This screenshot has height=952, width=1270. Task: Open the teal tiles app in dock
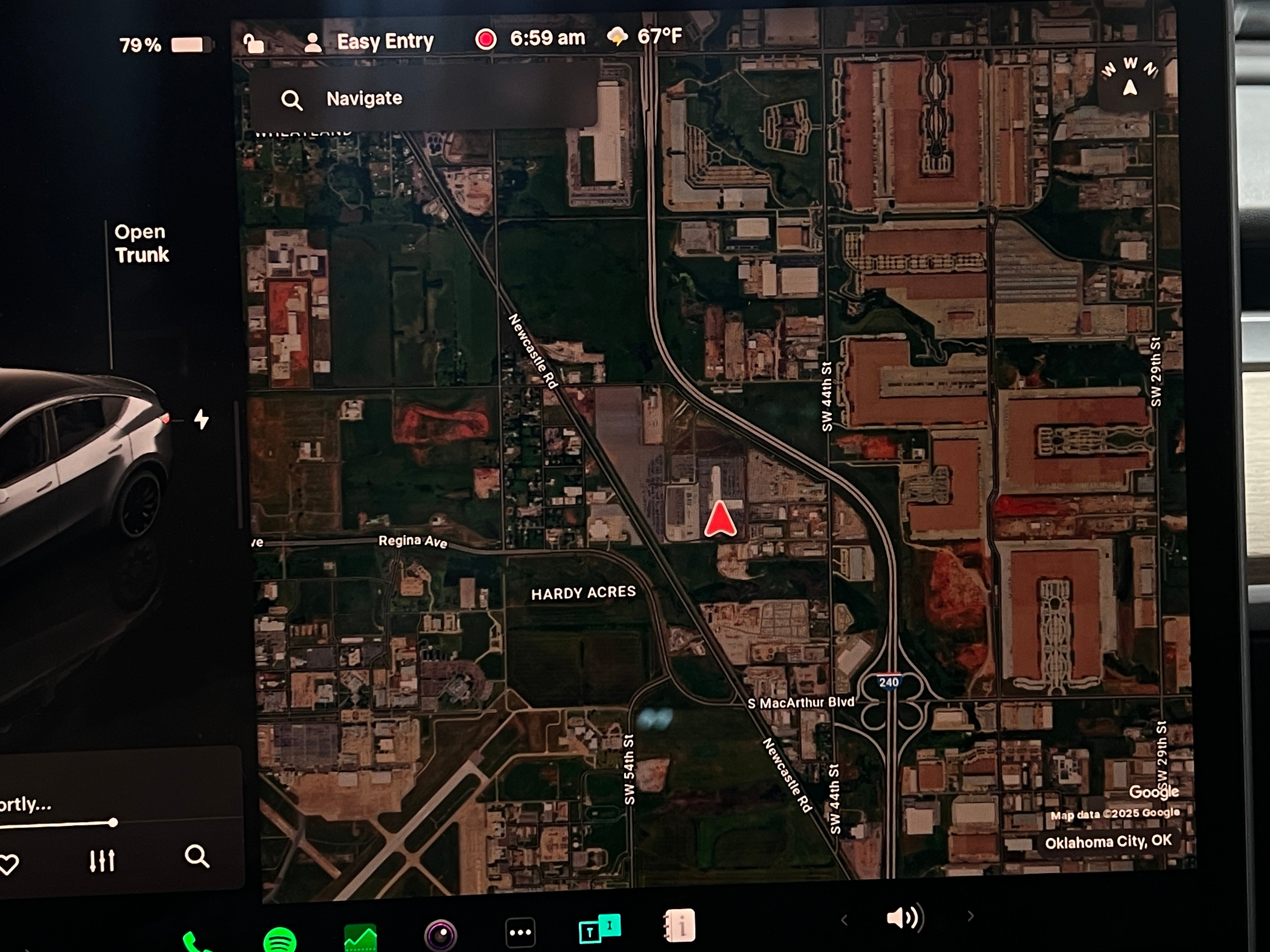599,928
